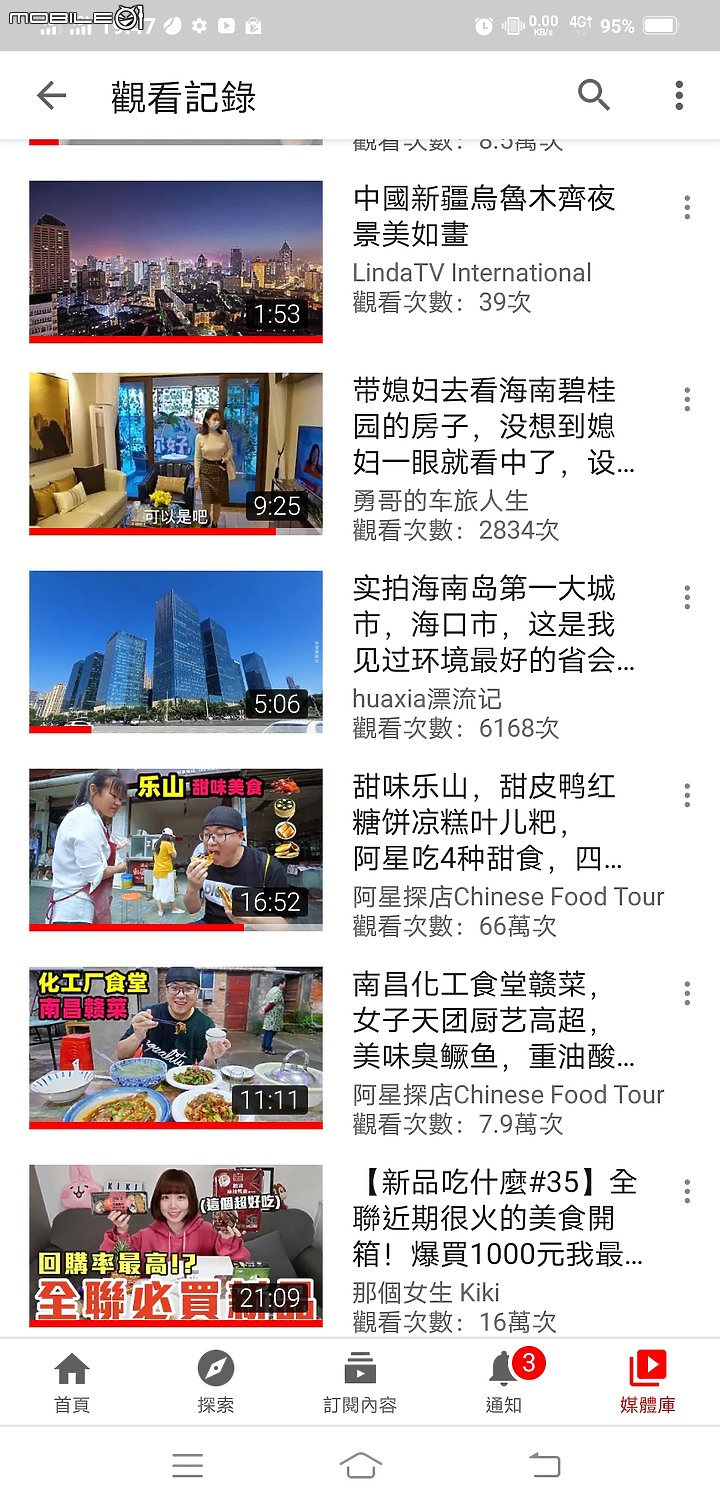
Task: Open options for the 甜味乐山 video
Action: click(687, 796)
